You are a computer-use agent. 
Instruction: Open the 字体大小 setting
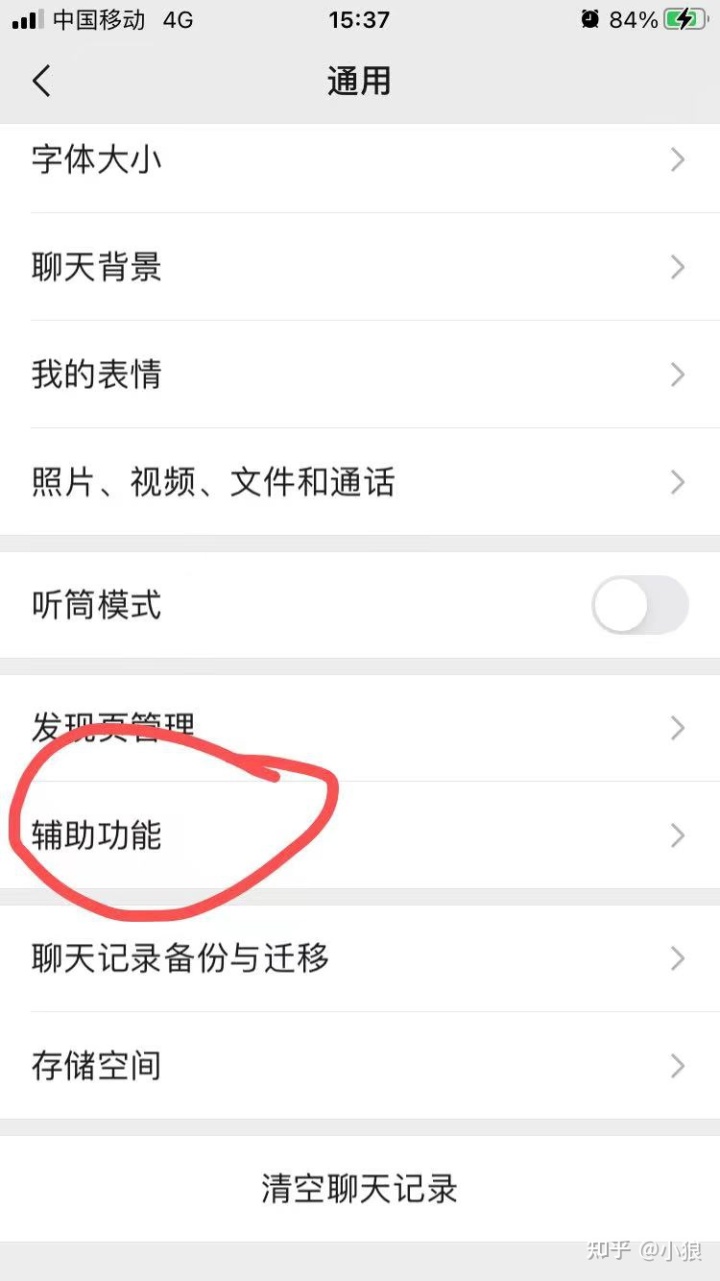pyautogui.click(x=360, y=160)
